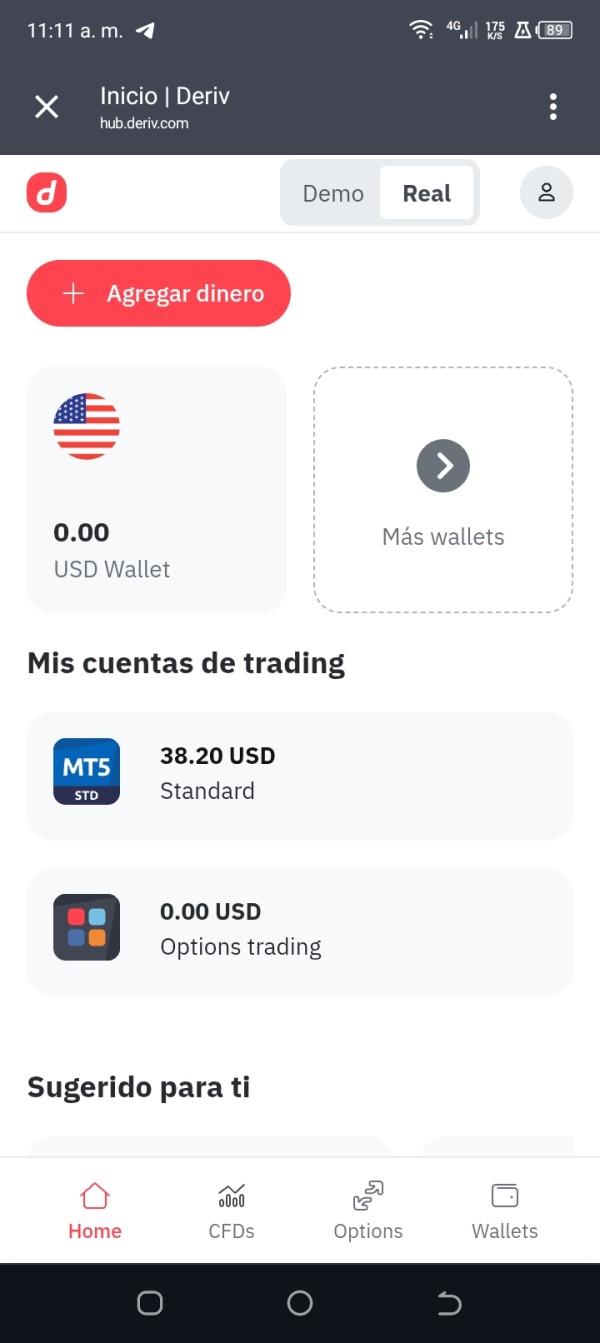Open the USD Wallet card

pos(156,489)
